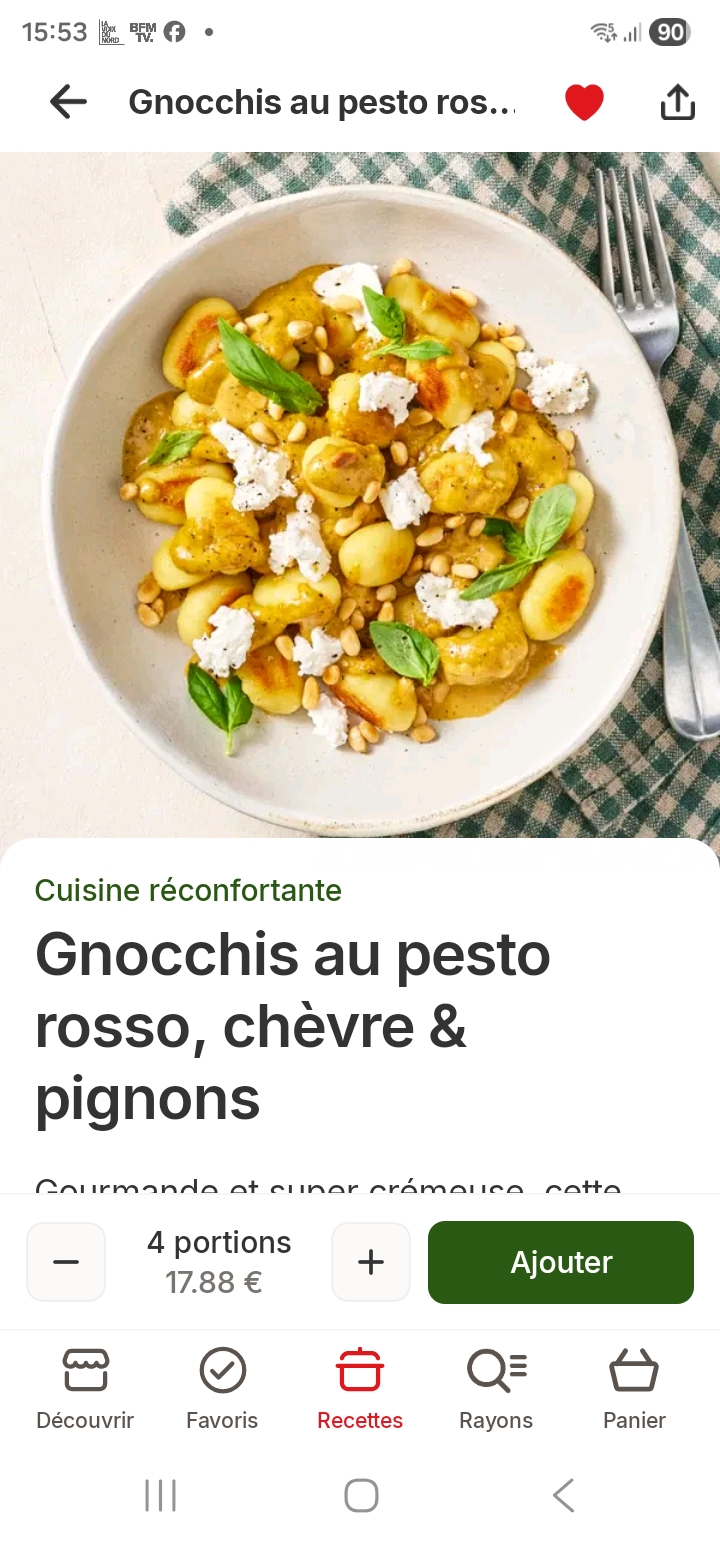Go back with the arrow icon
This screenshot has height=1544, width=720.
(x=66, y=101)
